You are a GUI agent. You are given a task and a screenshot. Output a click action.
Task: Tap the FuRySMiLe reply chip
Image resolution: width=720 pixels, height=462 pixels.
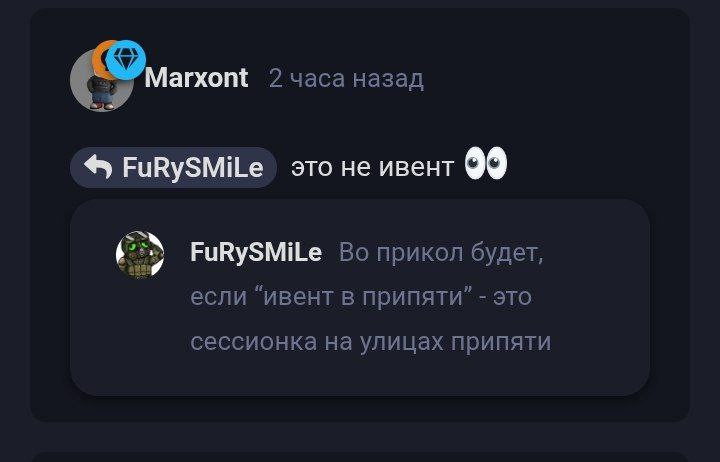click(173, 167)
